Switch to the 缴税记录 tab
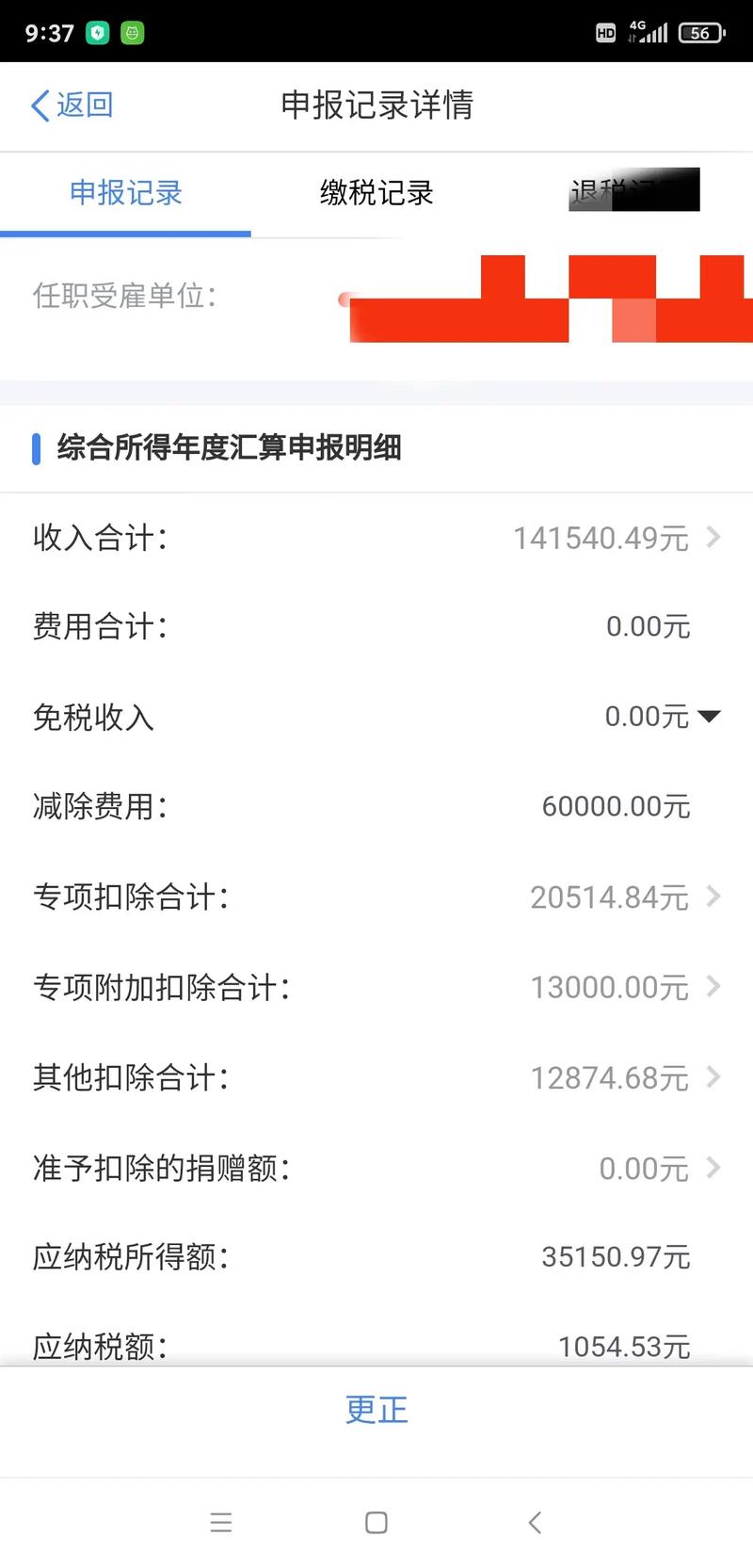Image resolution: width=753 pixels, height=1568 pixels. click(x=376, y=193)
